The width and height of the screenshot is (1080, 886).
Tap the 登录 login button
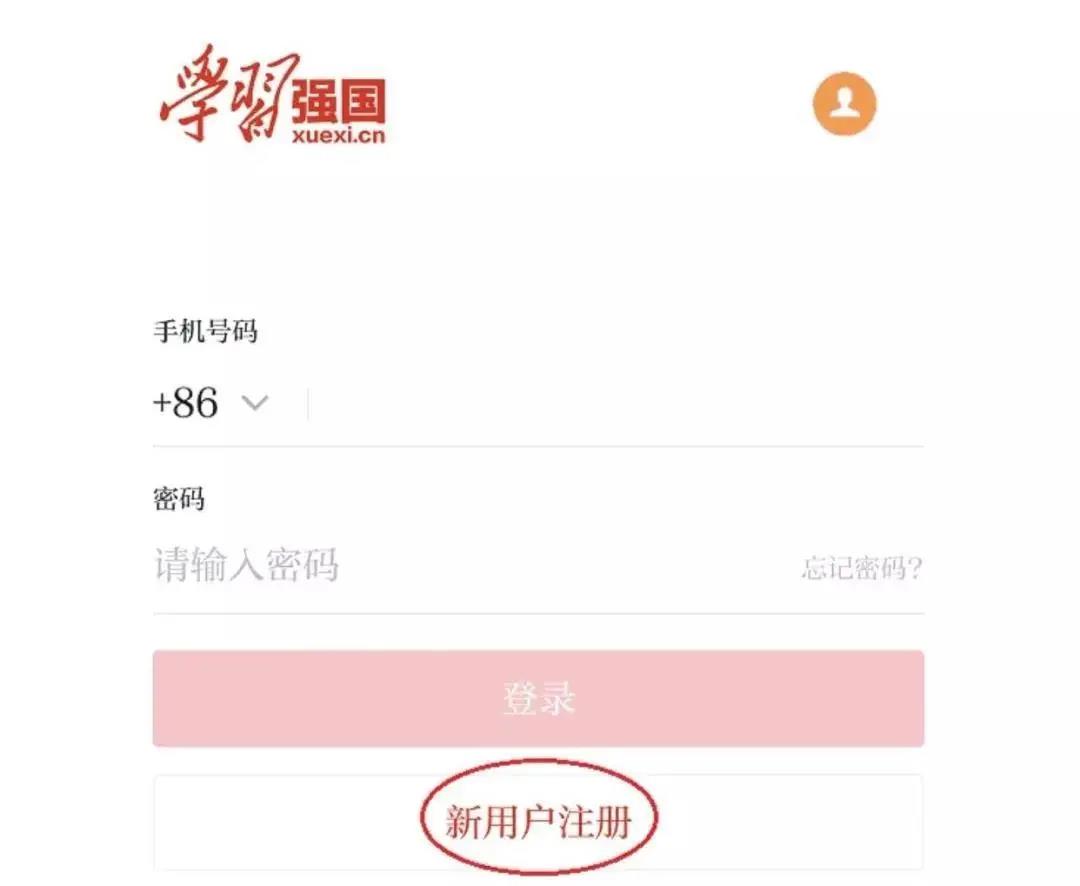tap(538, 699)
